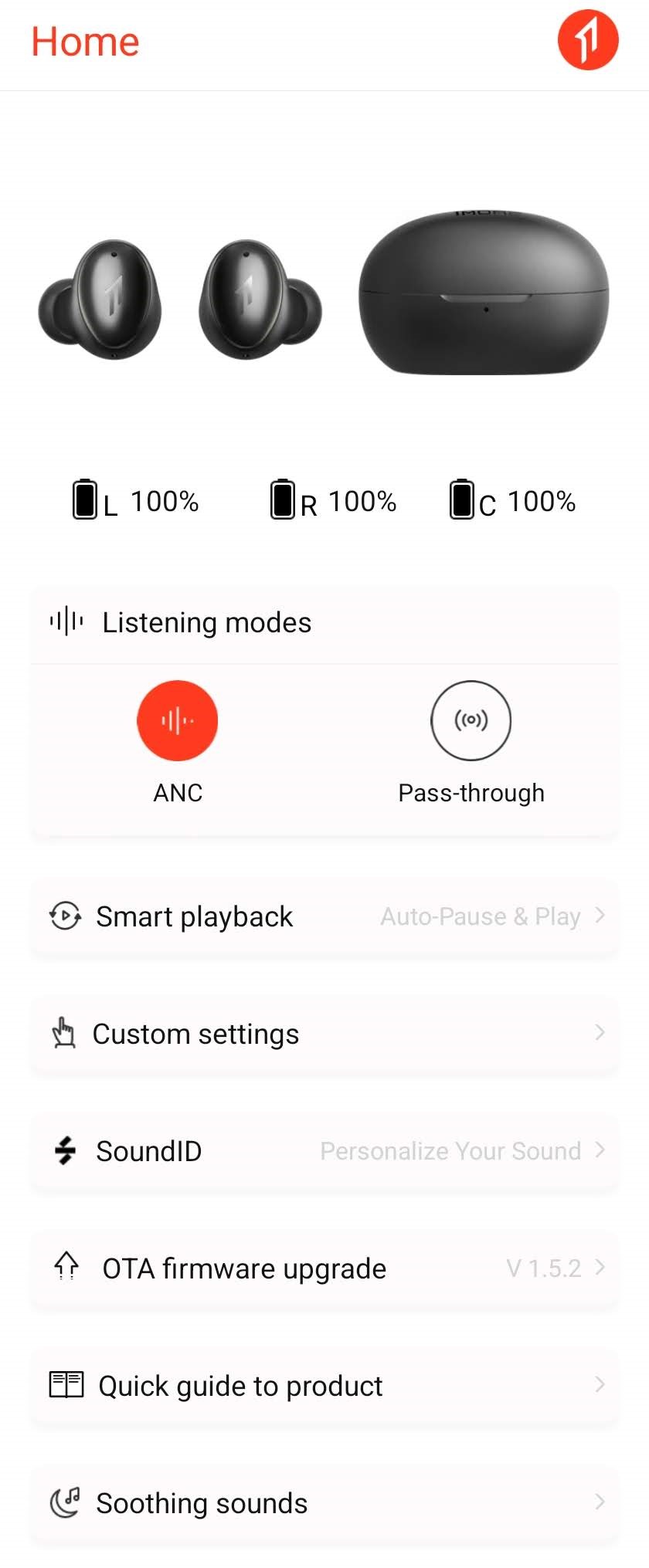Open Smart playback settings
649x1568 pixels.
coord(324,916)
